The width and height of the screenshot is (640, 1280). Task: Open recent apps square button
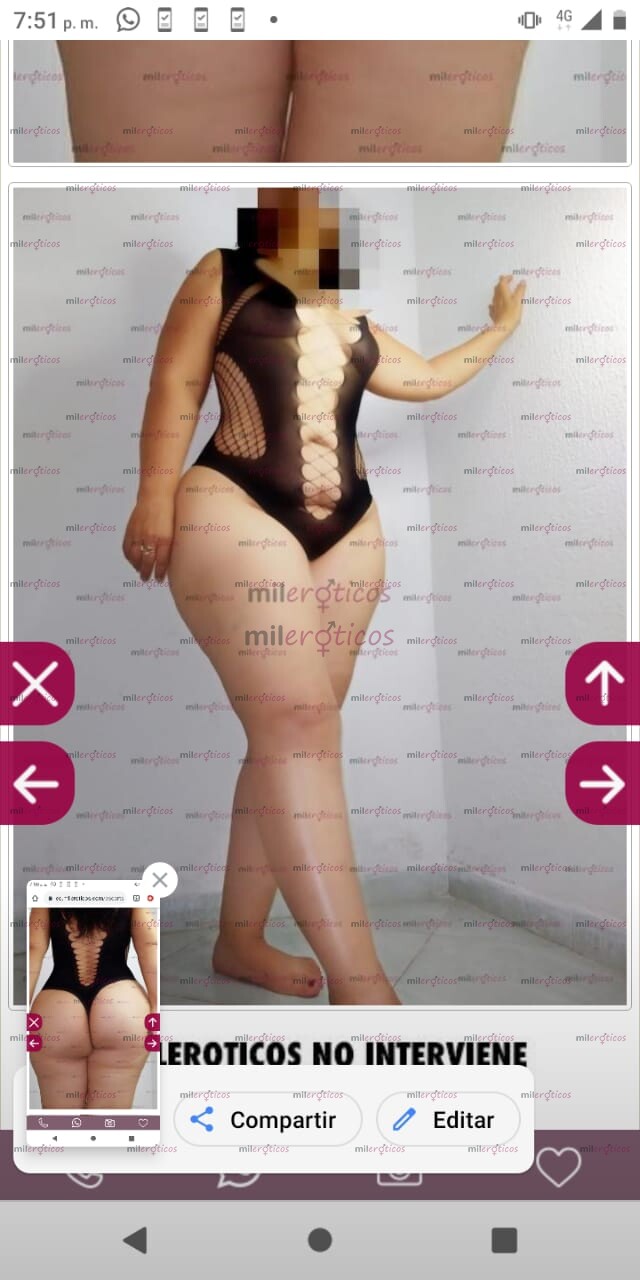pyautogui.click(x=504, y=1241)
